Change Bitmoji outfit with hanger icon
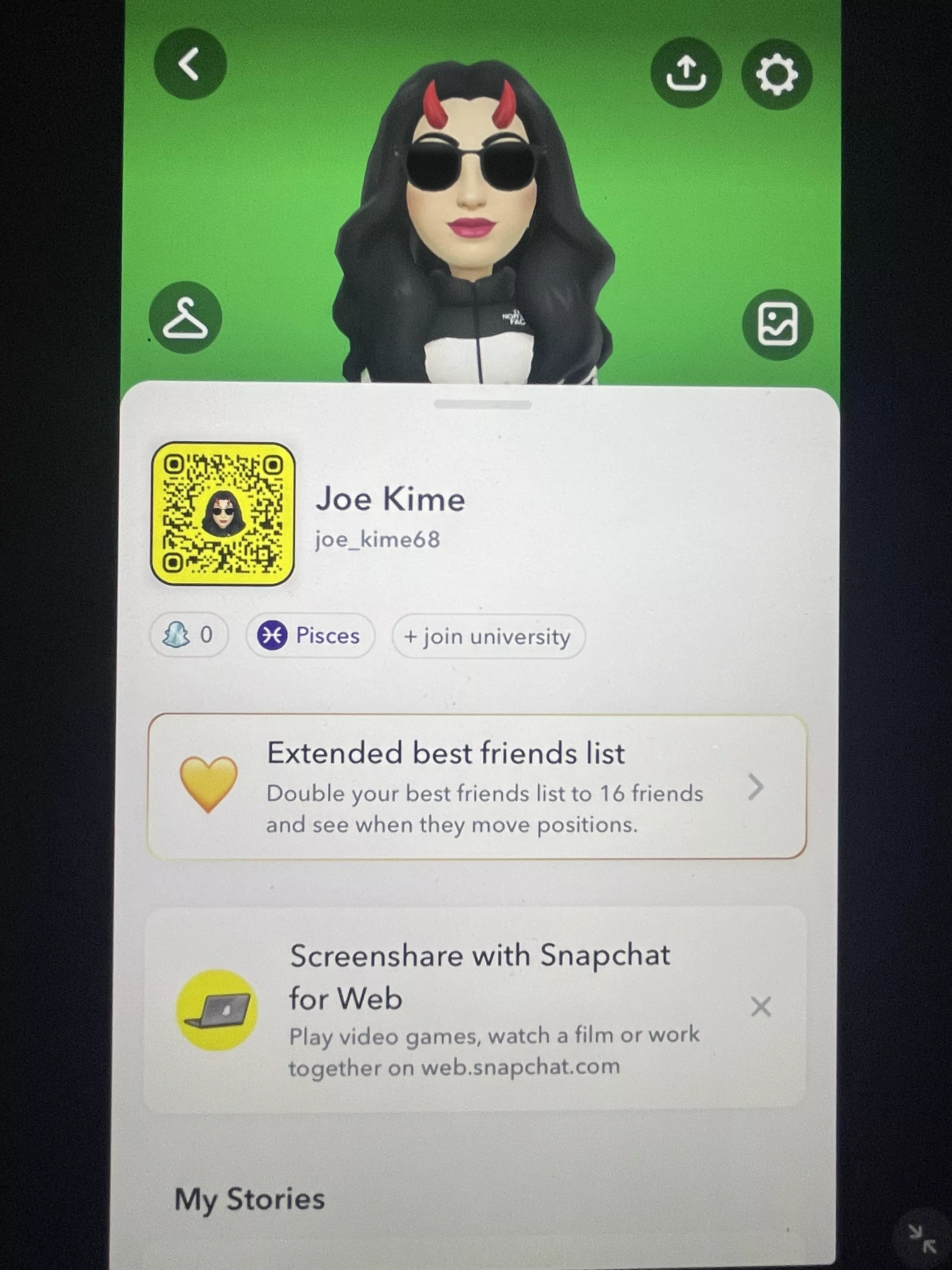The height and width of the screenshot is (1270, 952). pyautogui.click(x=185, y=317)
